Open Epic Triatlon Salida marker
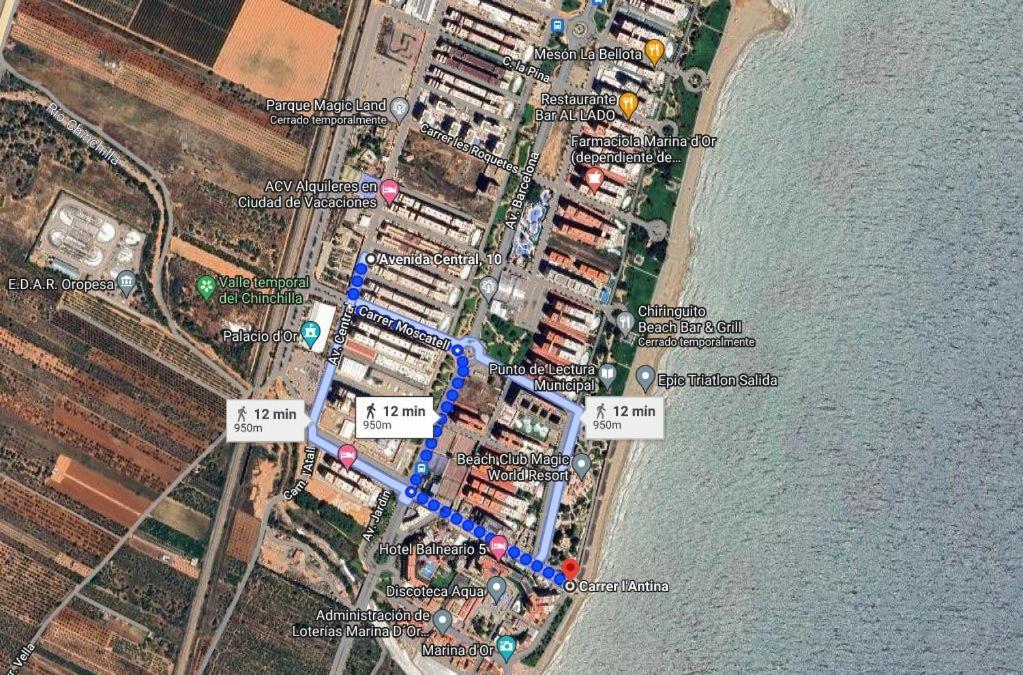Screen dimensions: 1023x675 pyautogui.click(x=645, y=379)
